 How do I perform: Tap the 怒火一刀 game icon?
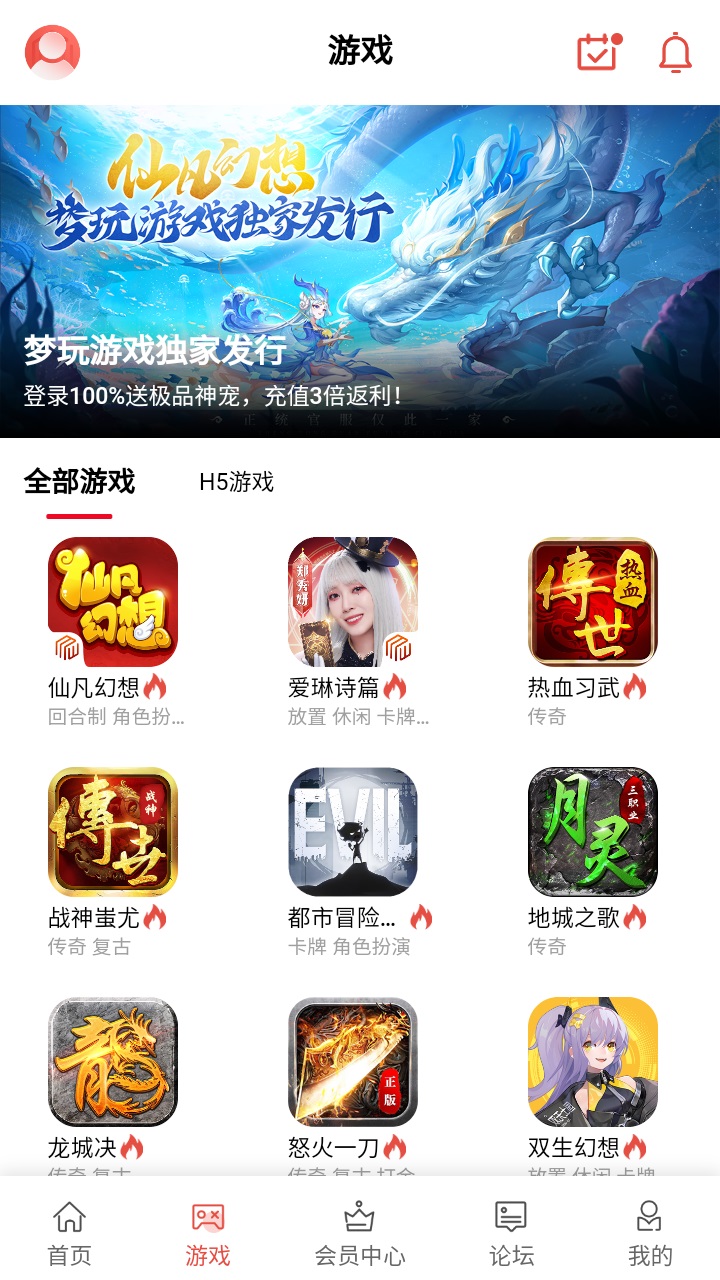pyautogui.click(x=352, y=1063)
